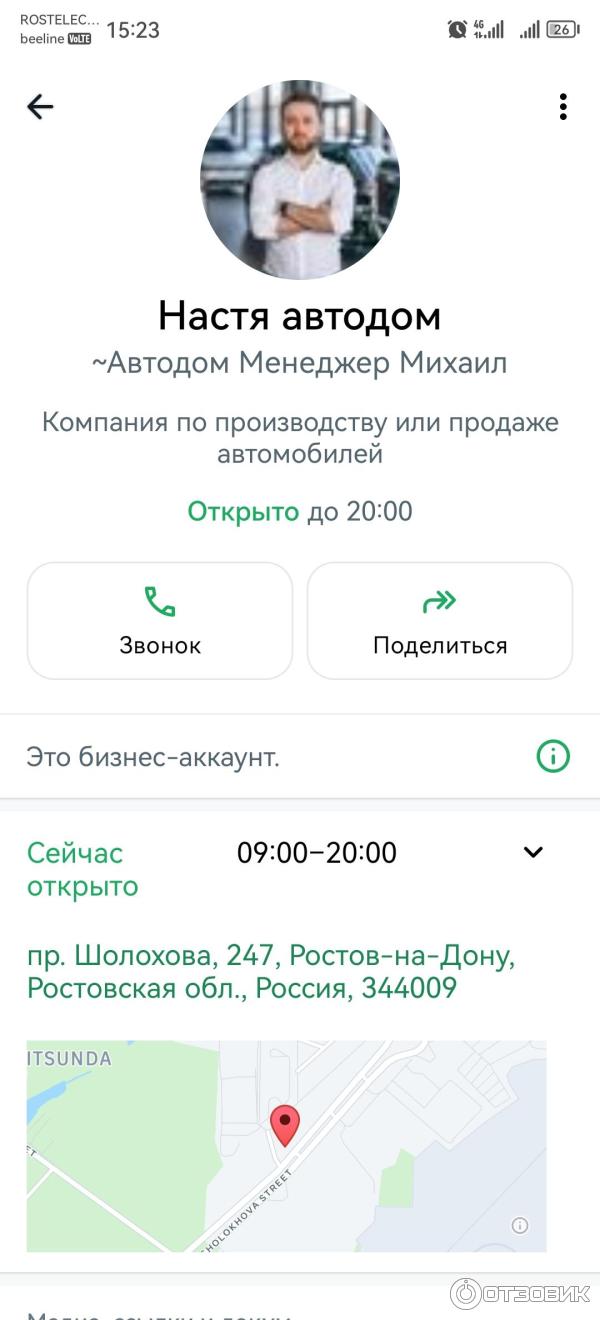Expand business hours 09:00–20:00 chevron
Screen dimensions: 600x1320
tap(534, 853)
